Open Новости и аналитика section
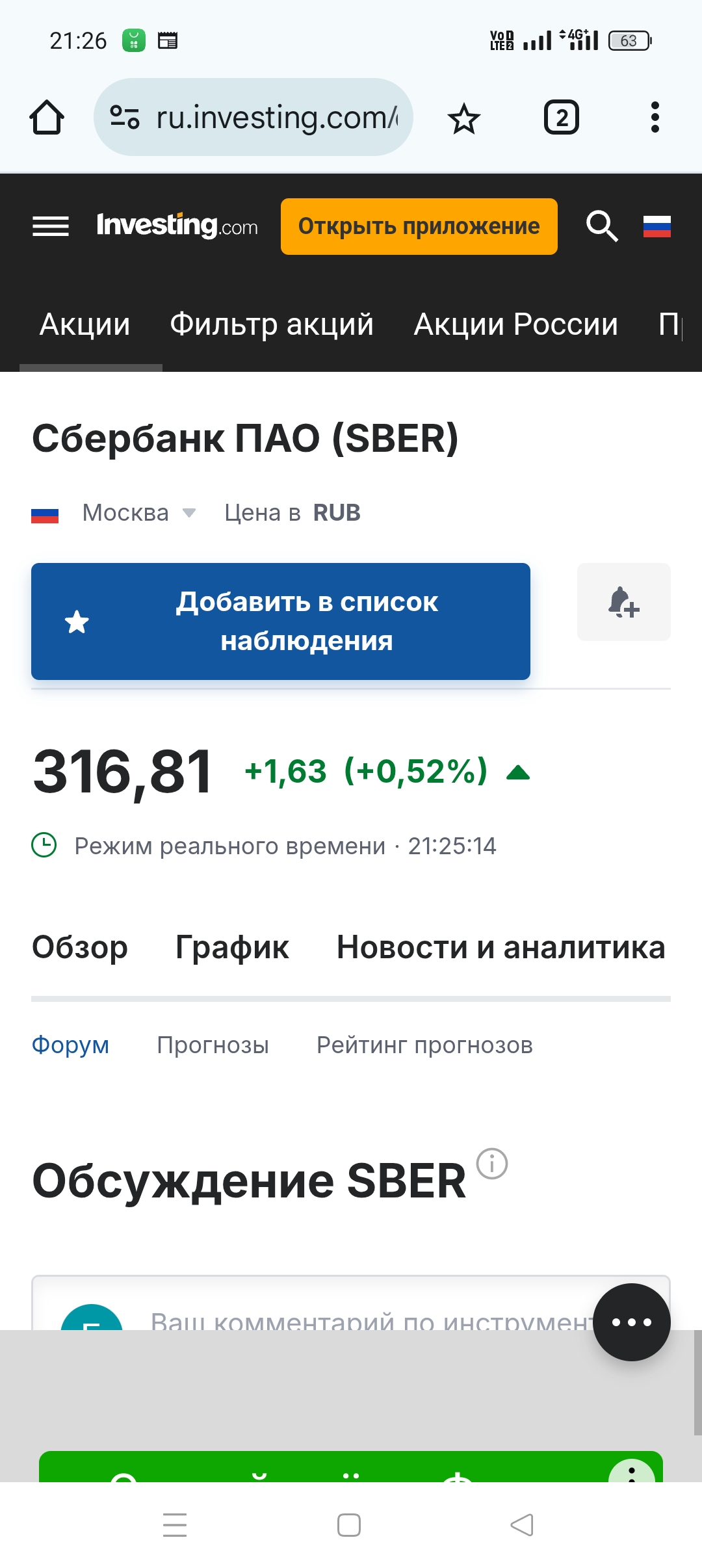This screenshot has width=702, height=1568. tap(500, 947)
